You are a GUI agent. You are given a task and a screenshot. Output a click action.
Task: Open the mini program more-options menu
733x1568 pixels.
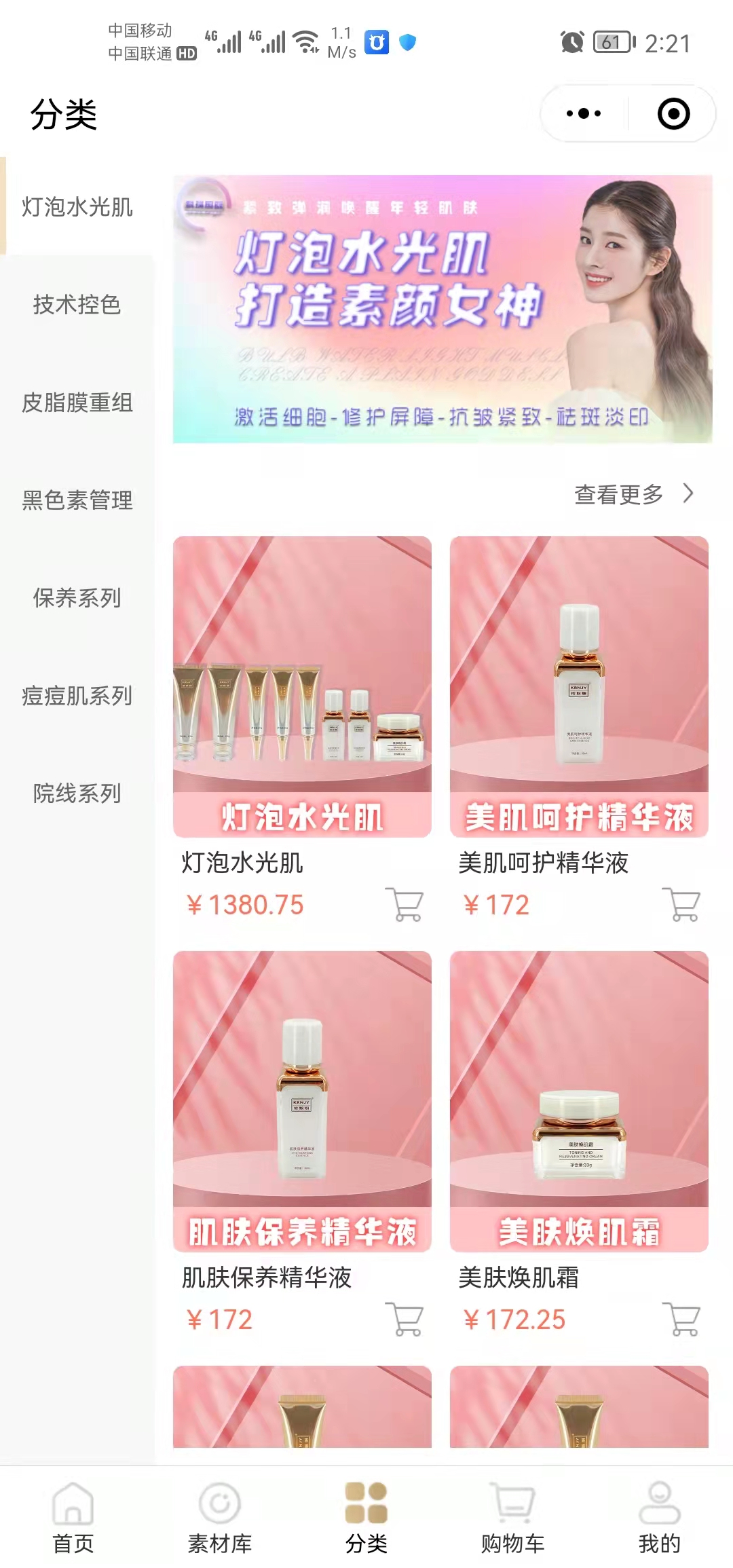tap(583, 113)
